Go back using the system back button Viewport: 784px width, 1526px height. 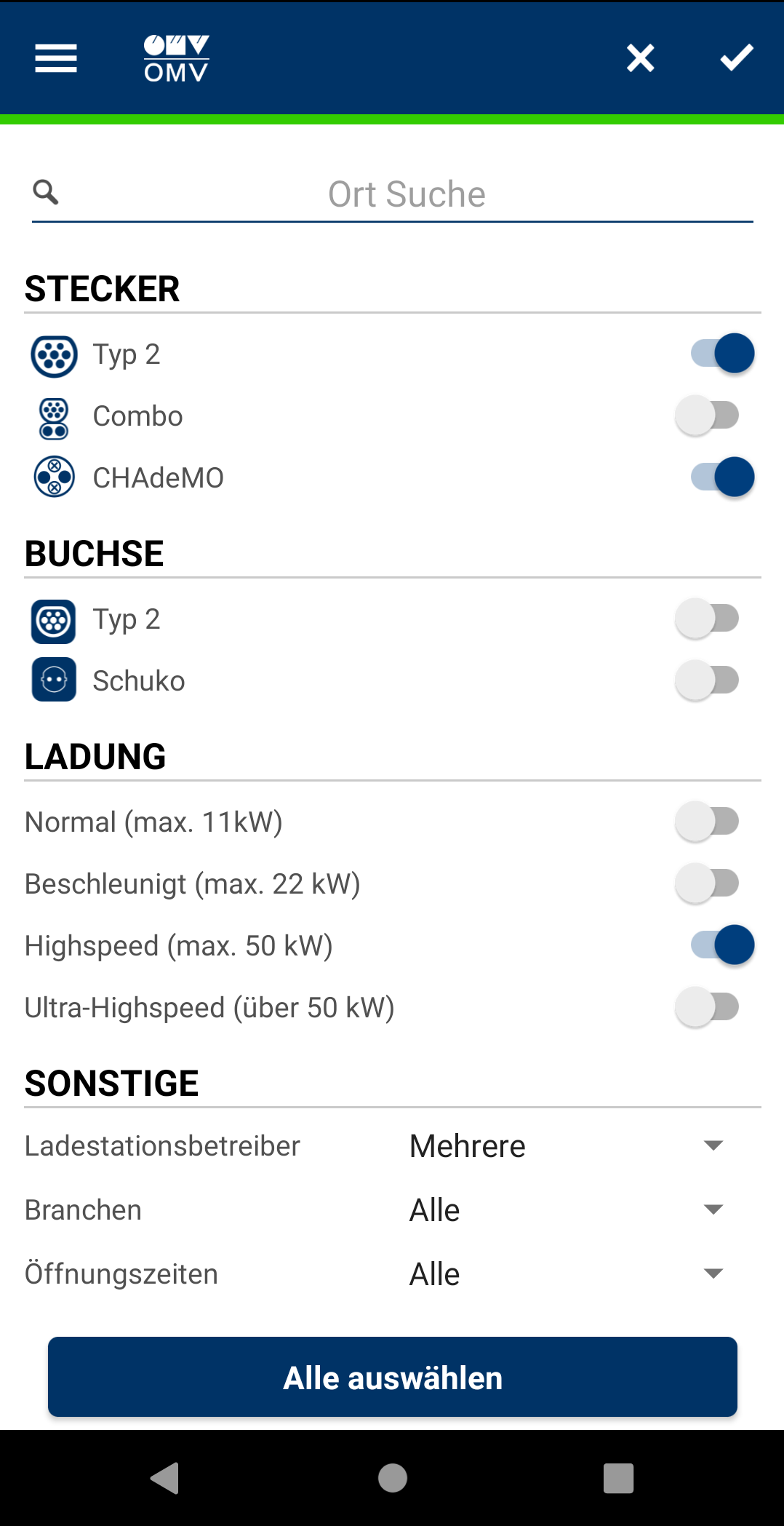pyautogui.click(x=165, y=1478)
